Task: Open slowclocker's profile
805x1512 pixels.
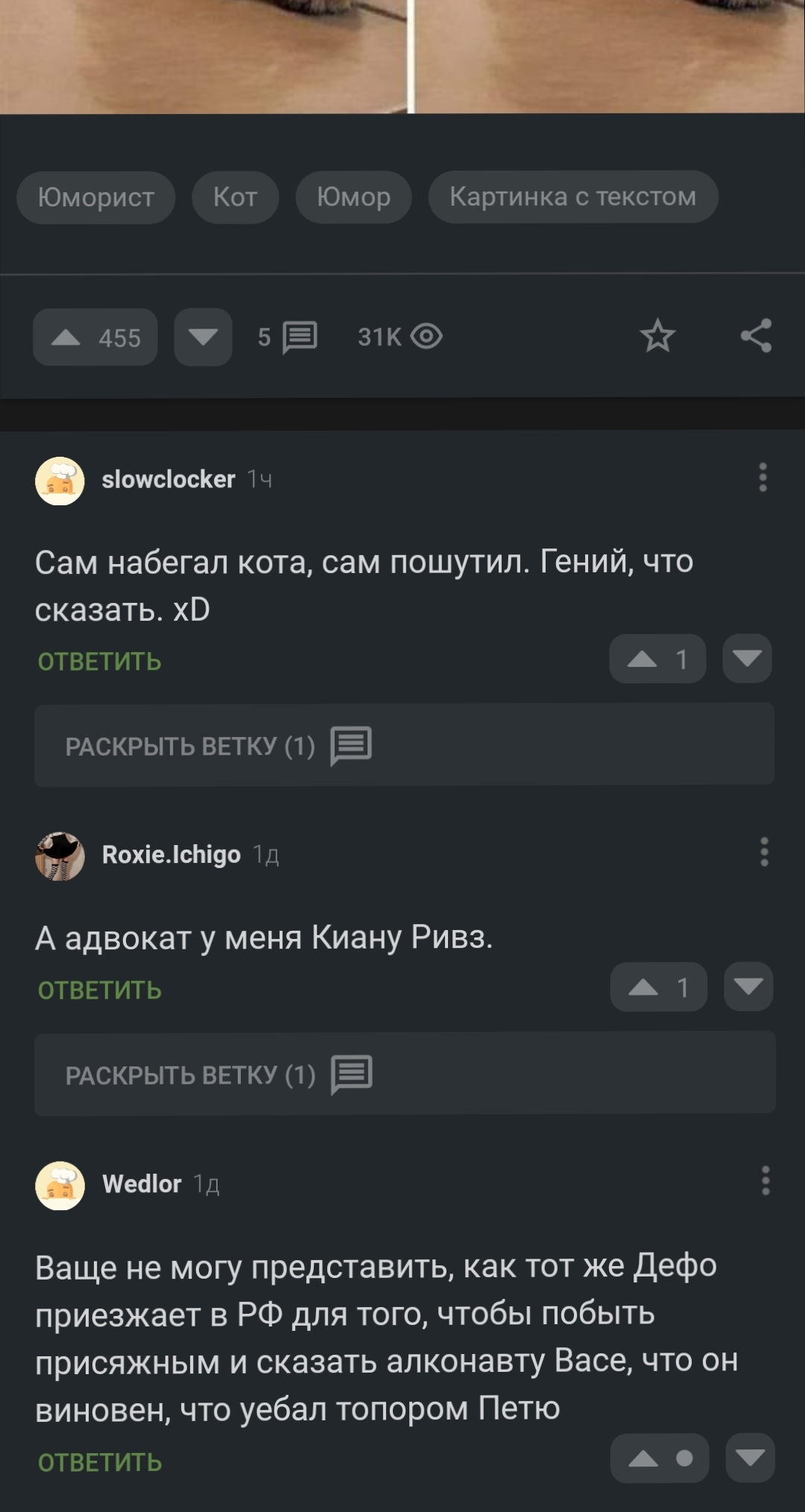Action: point(168,479)
